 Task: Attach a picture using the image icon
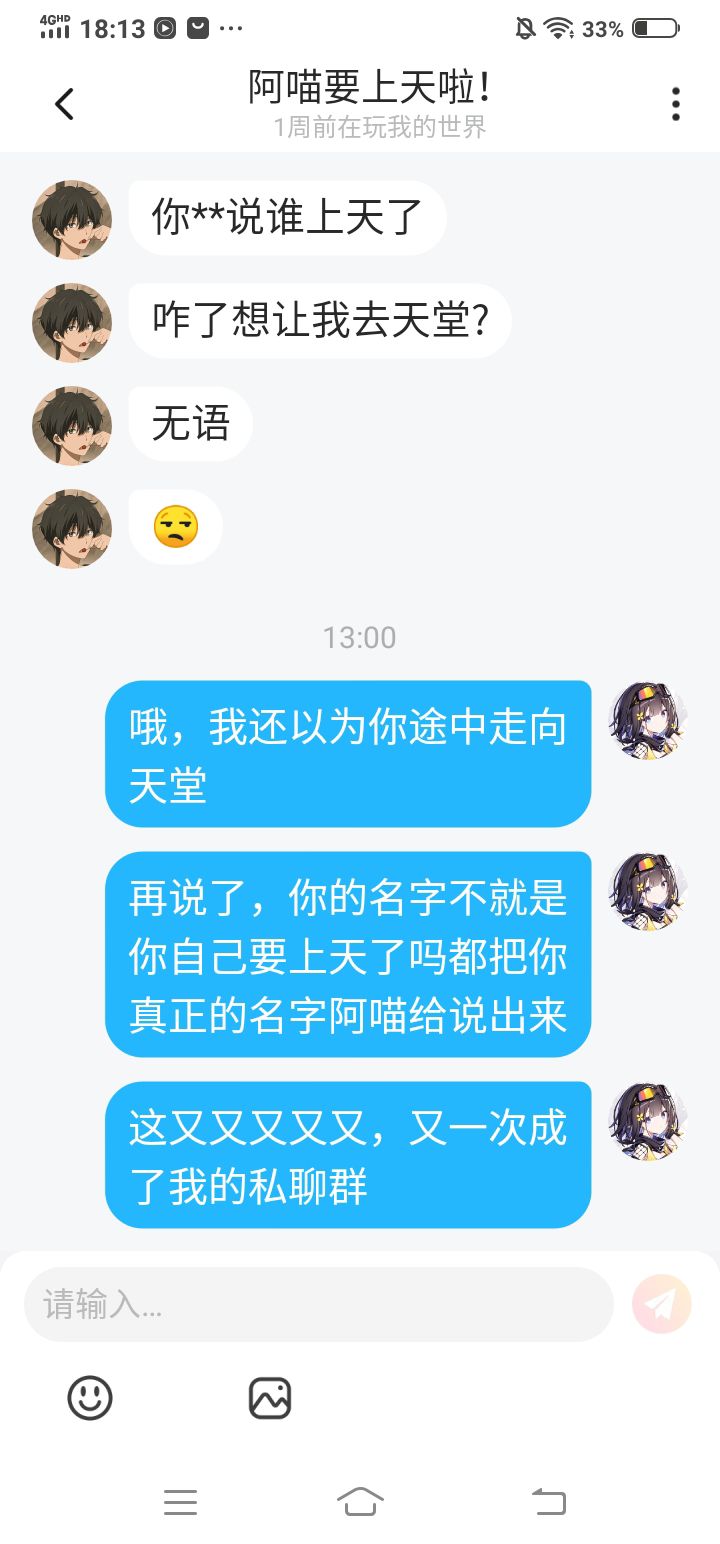(270, 1397)
